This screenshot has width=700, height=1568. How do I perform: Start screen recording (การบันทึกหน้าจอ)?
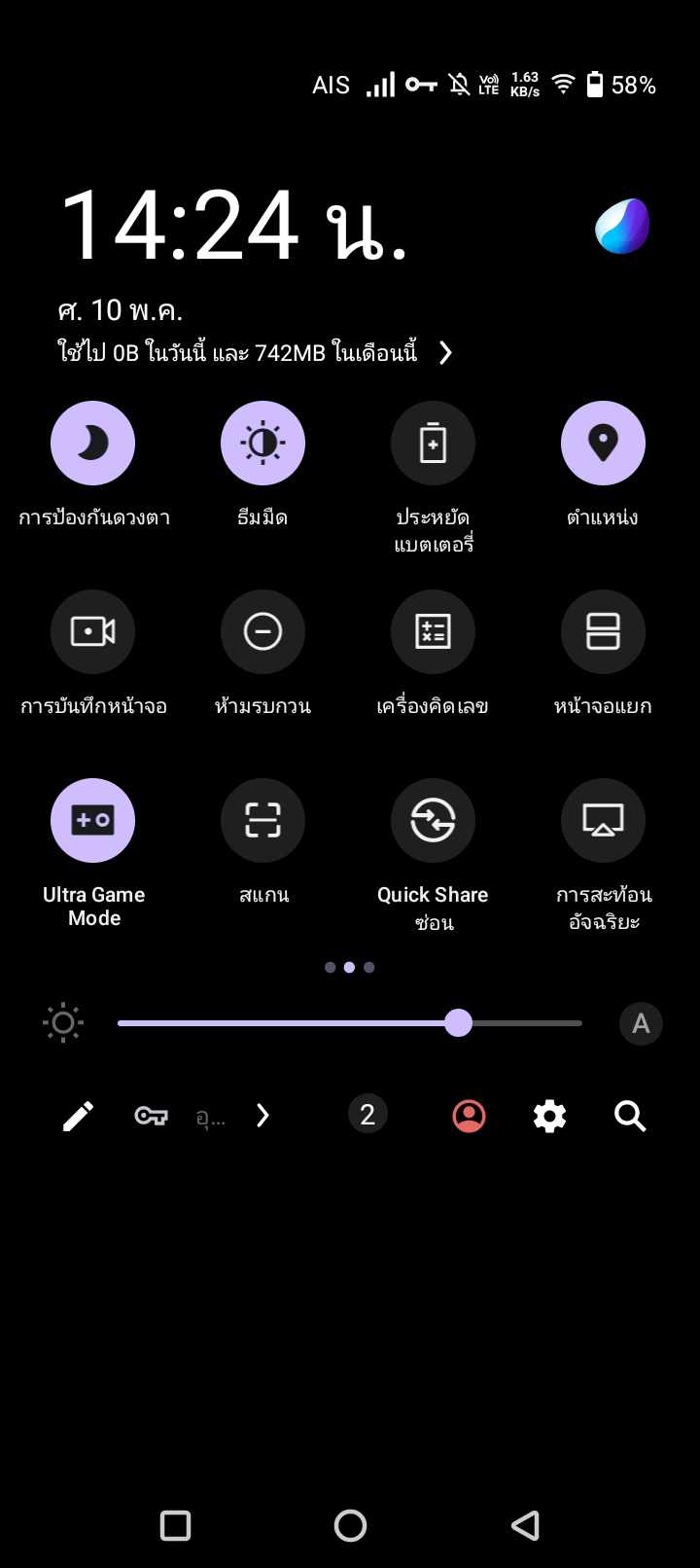coord(92,631)
